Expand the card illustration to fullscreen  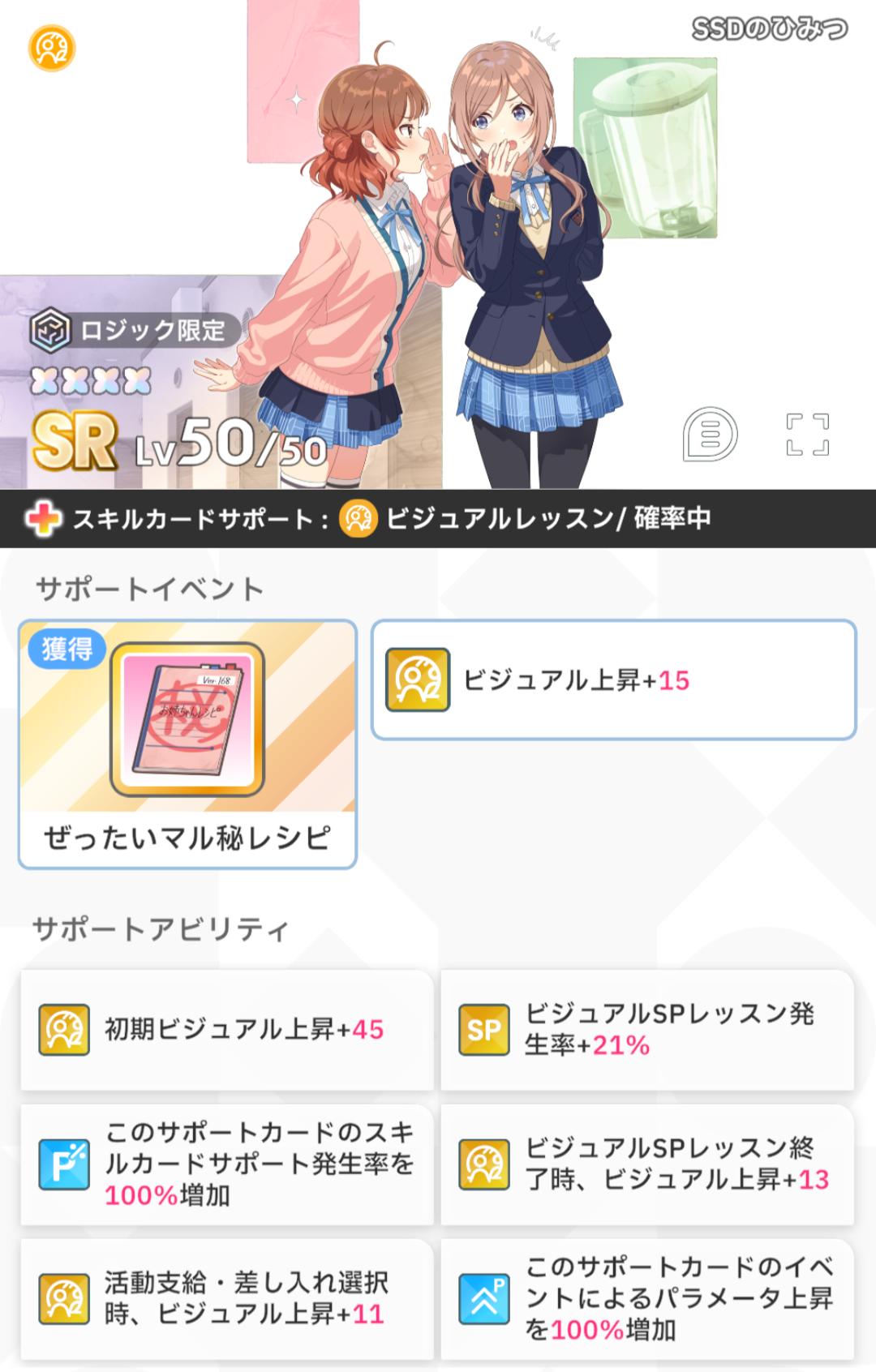[x=807, y=435]
